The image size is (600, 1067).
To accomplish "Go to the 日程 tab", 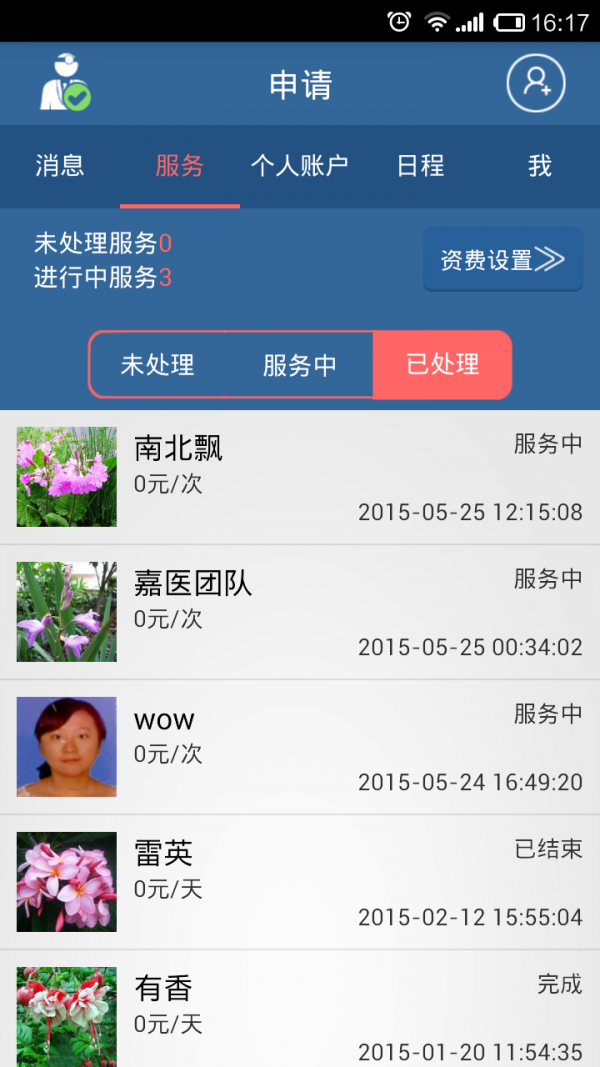I will [x=420, y=165].
